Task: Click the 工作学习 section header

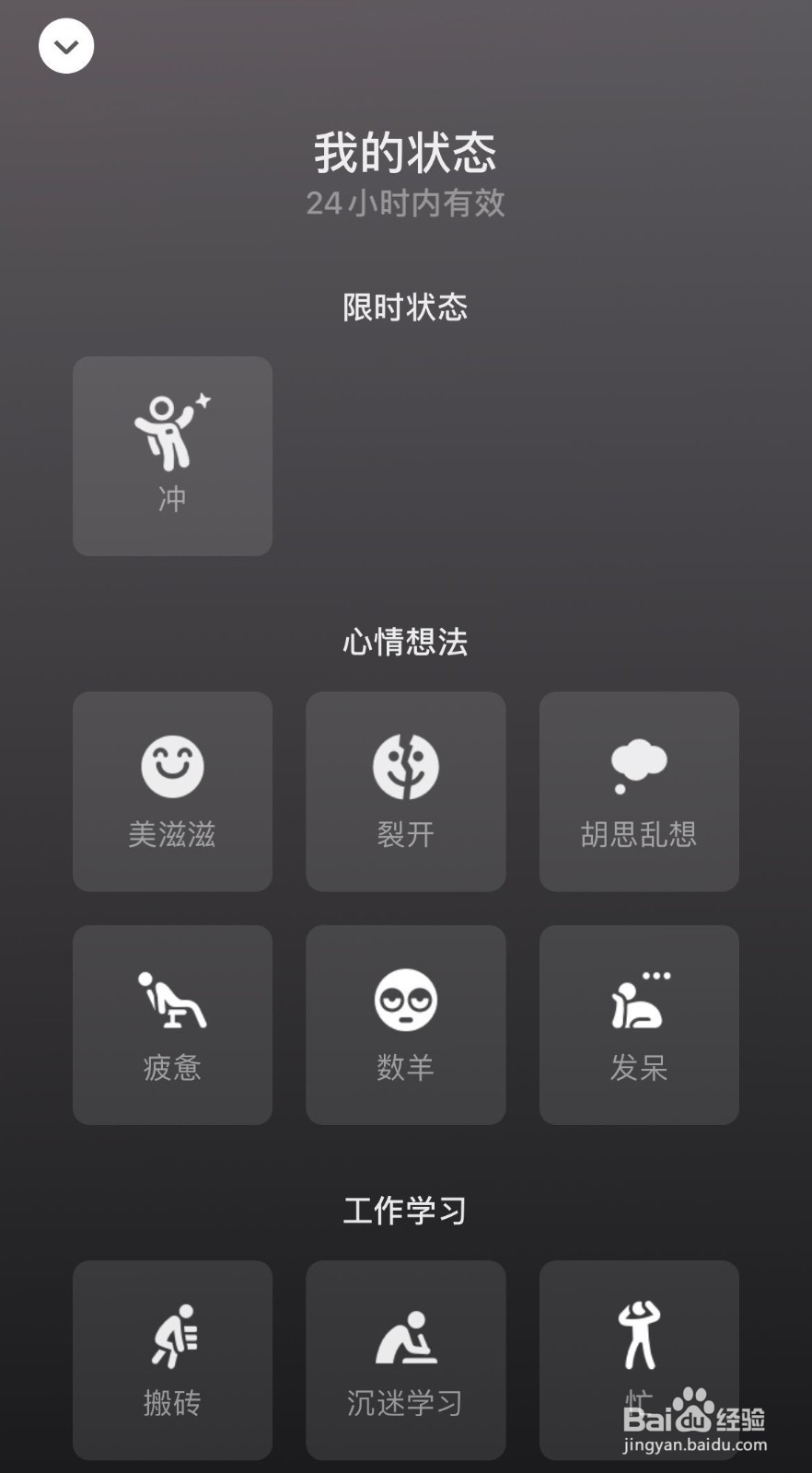Action: click(x=405, y=1211)
